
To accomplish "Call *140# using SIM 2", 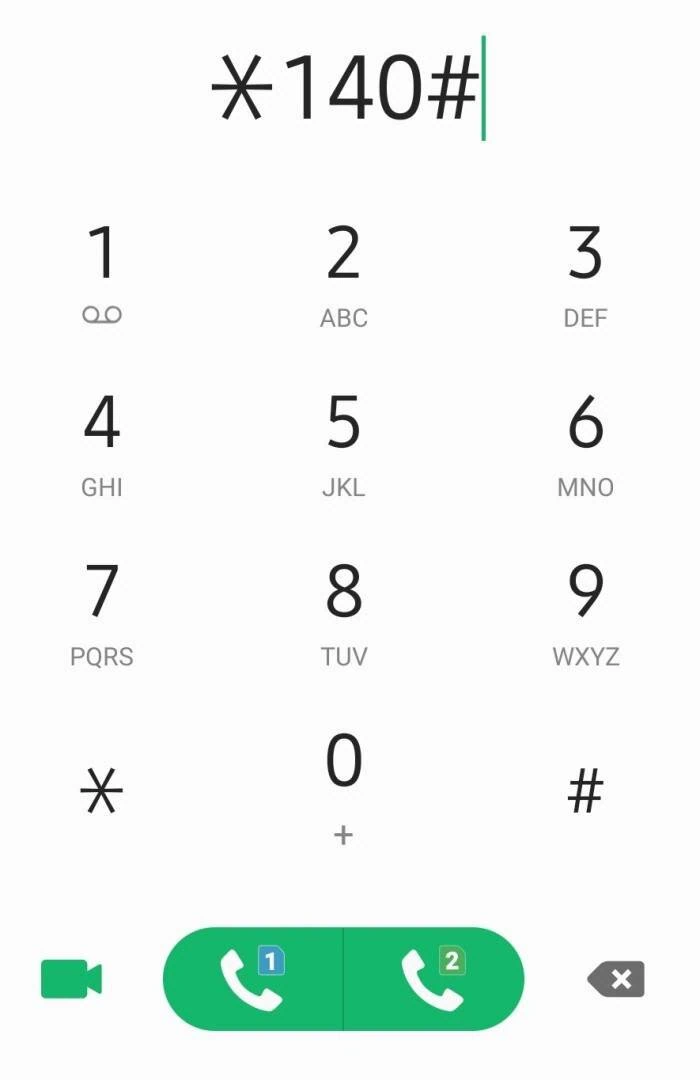I will point(433,979).
